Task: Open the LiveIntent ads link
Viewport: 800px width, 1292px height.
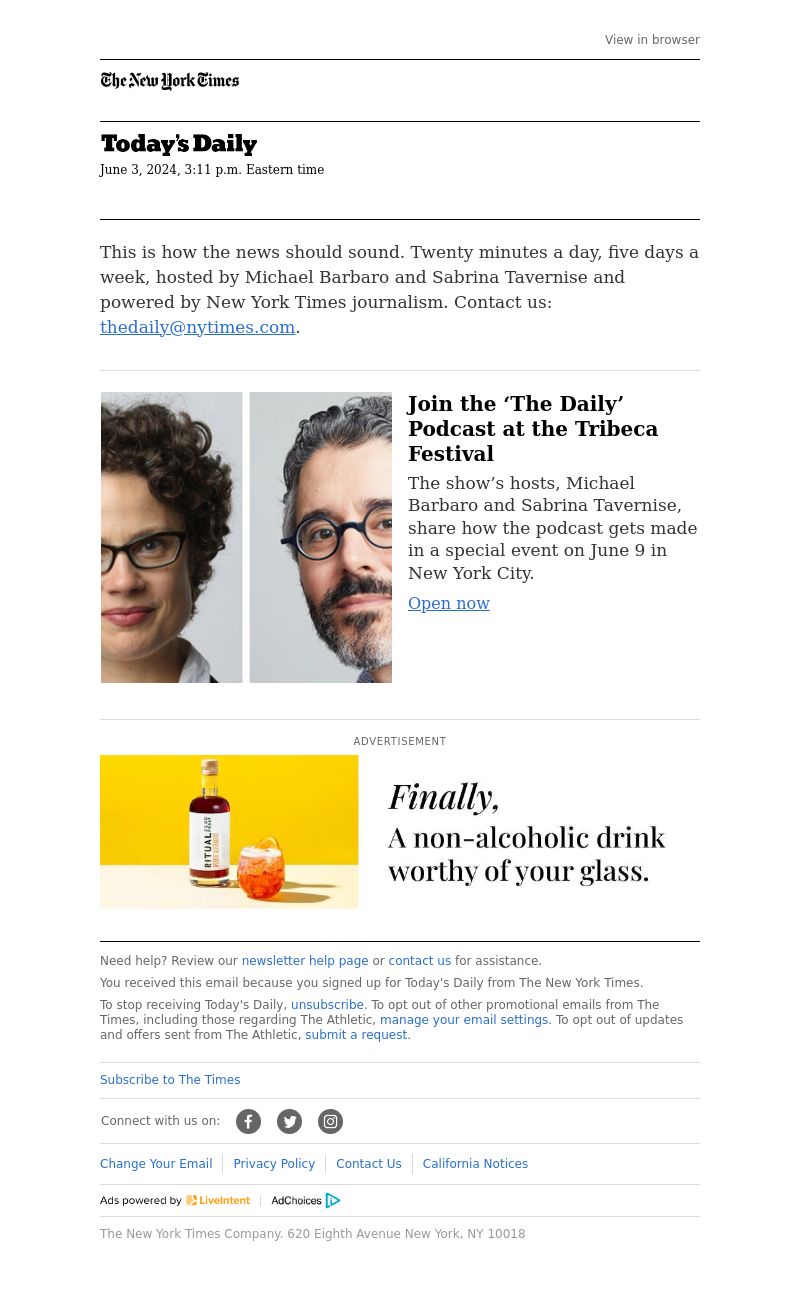Action: (217, 1200)
